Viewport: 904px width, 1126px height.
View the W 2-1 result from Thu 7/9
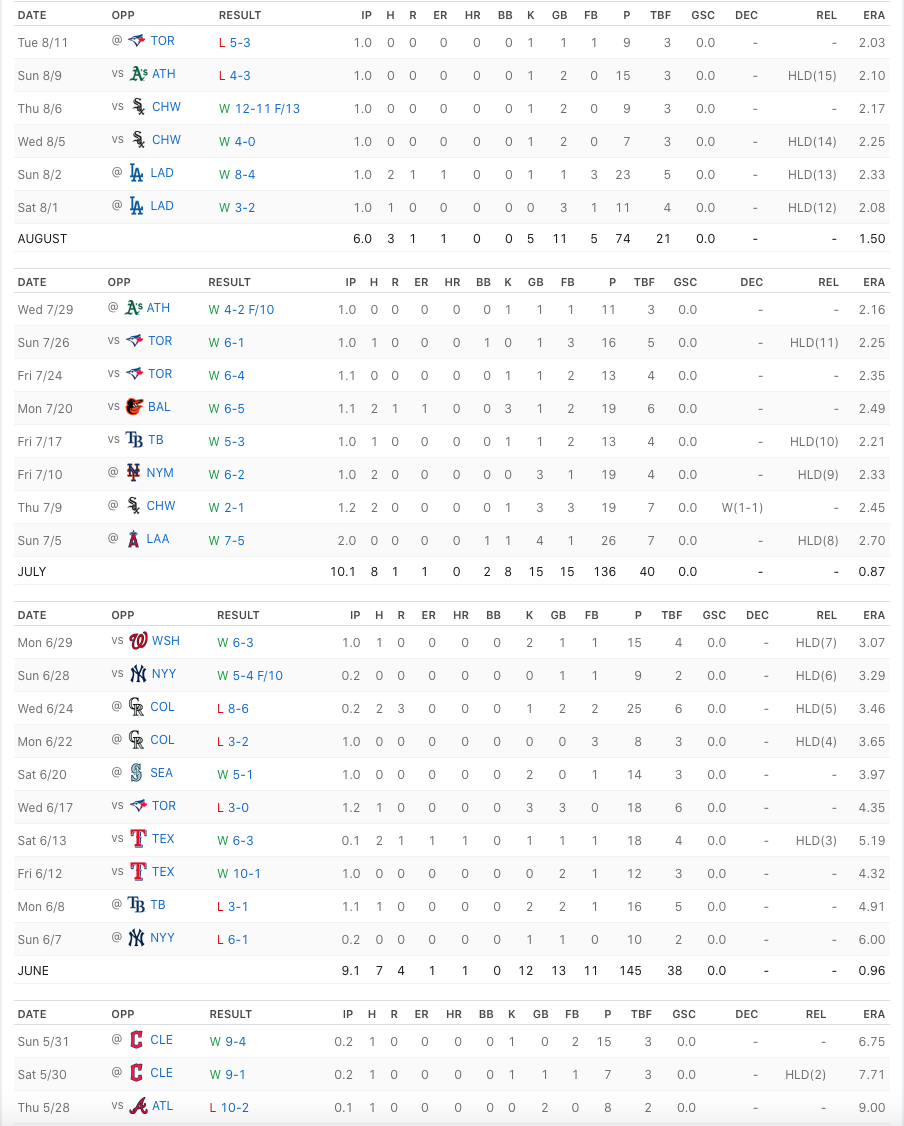pos(226,508)
